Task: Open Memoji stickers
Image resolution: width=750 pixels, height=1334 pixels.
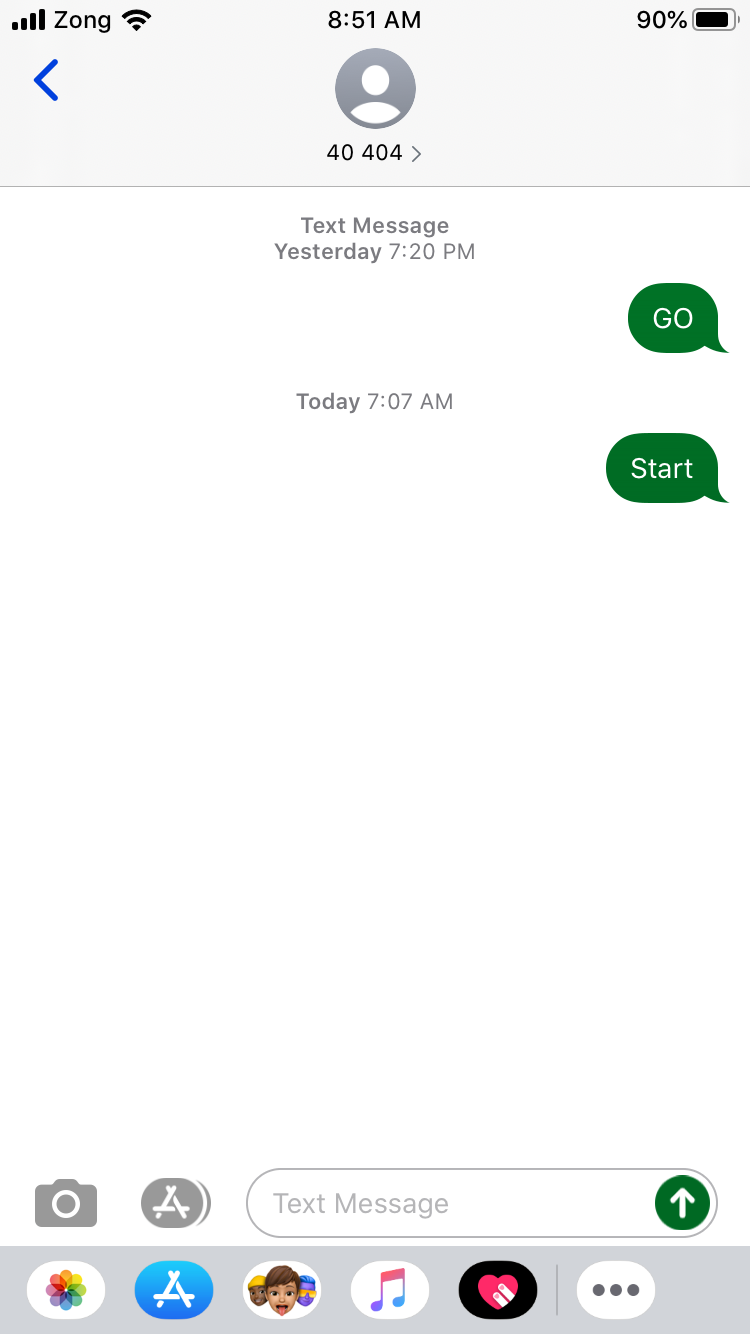Action: point(282,1290)
